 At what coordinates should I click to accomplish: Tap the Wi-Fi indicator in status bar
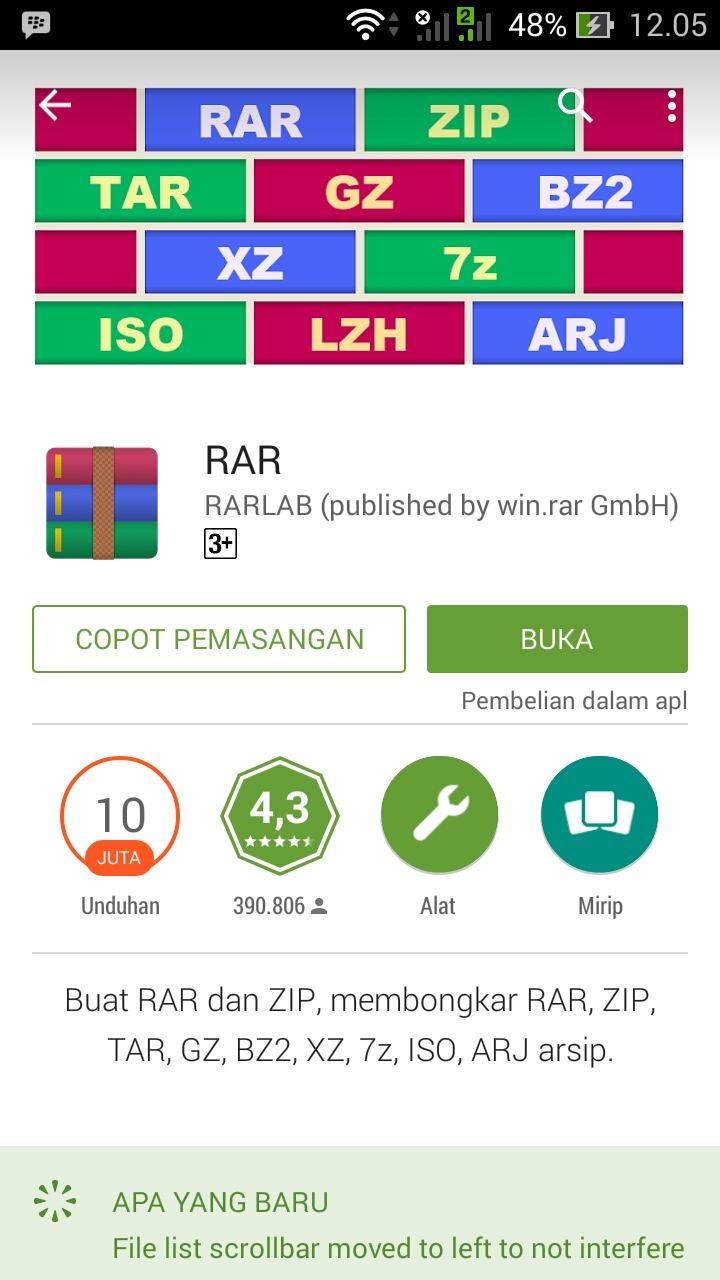pyautogui.click(x=366, y=20)
